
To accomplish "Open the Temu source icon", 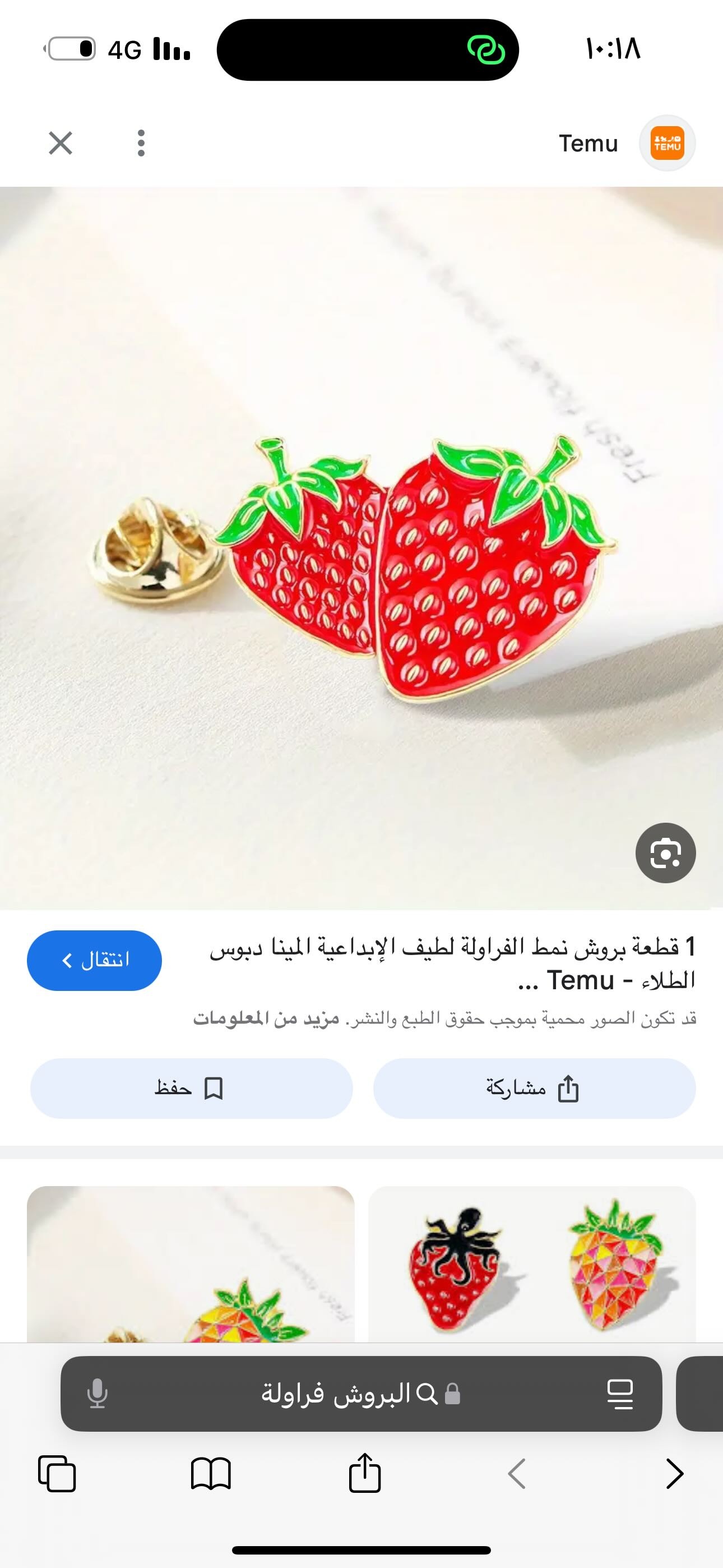I will coord(667,144).
